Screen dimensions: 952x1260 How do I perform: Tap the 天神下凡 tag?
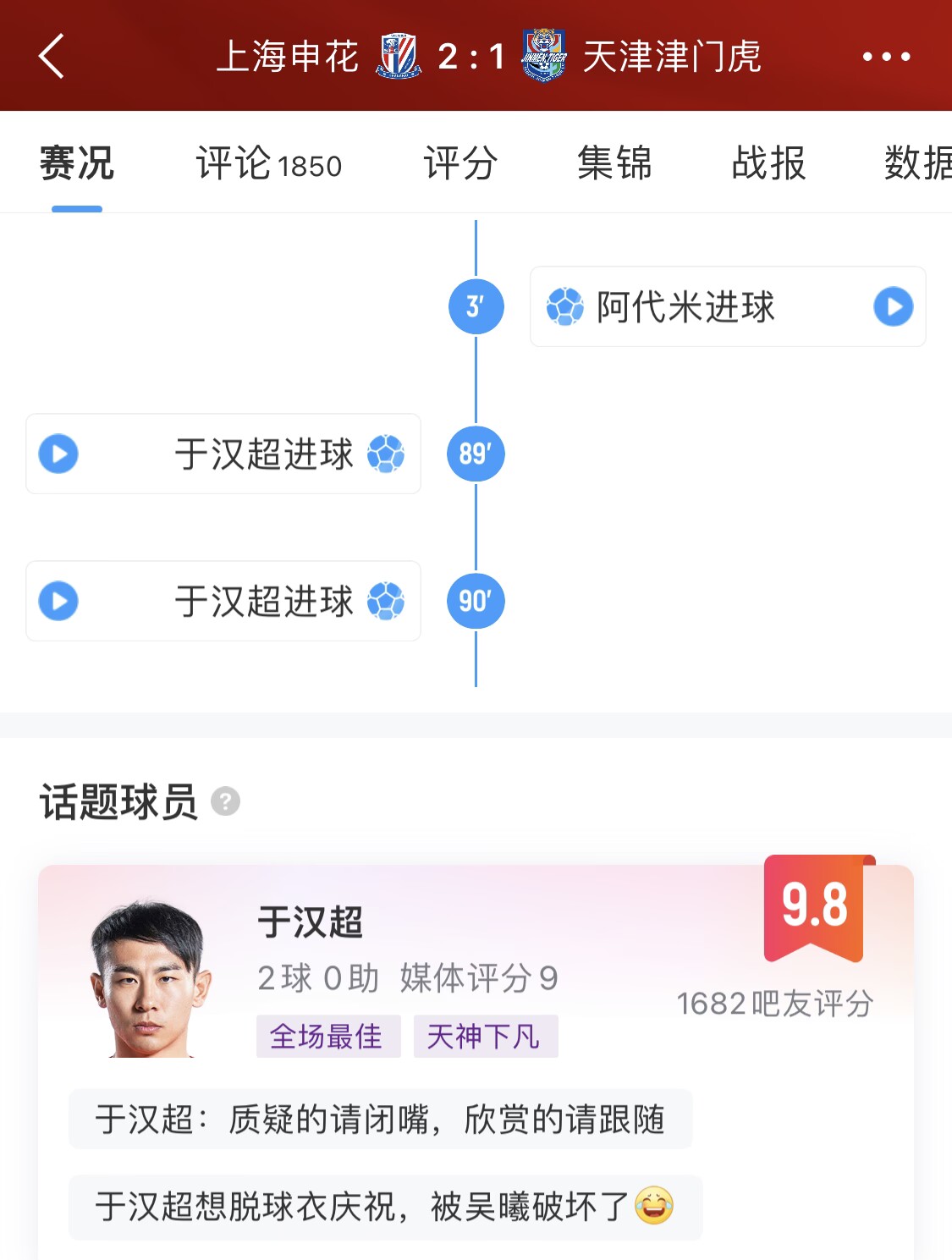[485, 1037]
